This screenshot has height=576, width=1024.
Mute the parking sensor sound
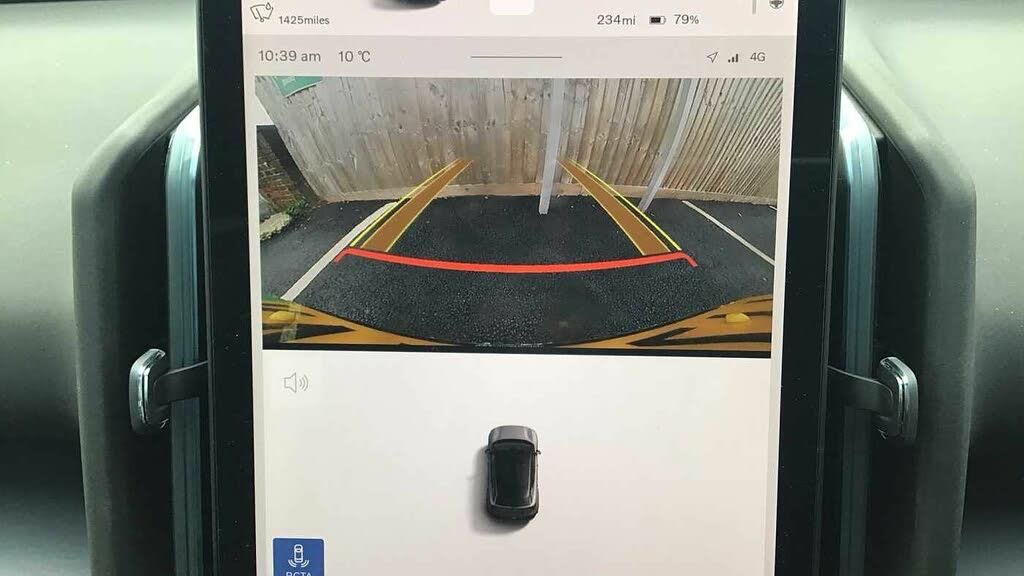coord(296,383)
